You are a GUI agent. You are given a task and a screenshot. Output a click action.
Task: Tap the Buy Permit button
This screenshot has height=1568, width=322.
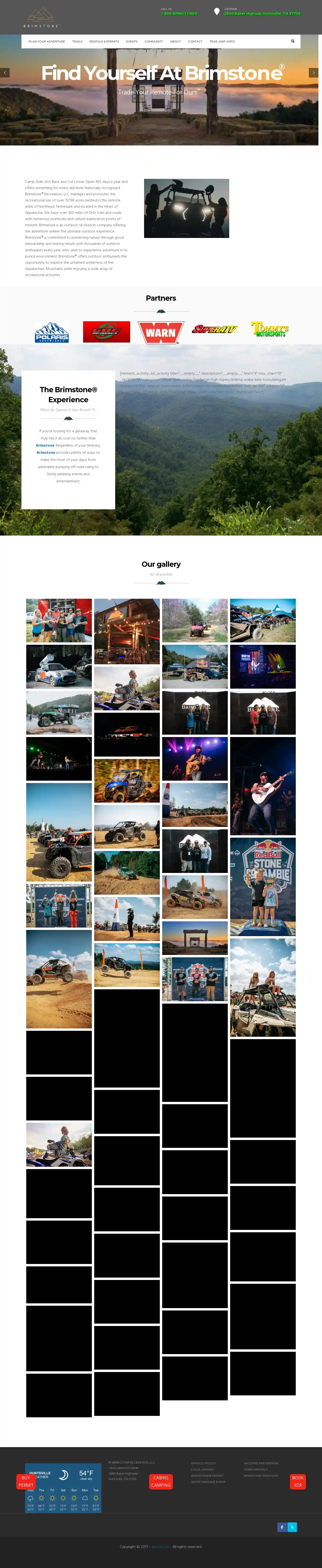26,1481
